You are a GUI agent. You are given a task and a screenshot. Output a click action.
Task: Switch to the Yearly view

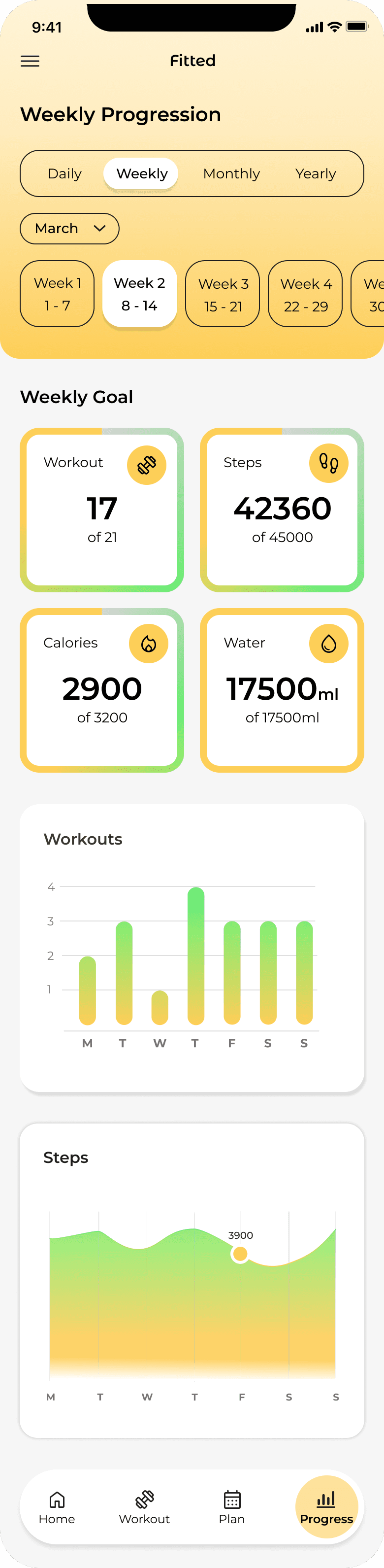tap(315, 173)
